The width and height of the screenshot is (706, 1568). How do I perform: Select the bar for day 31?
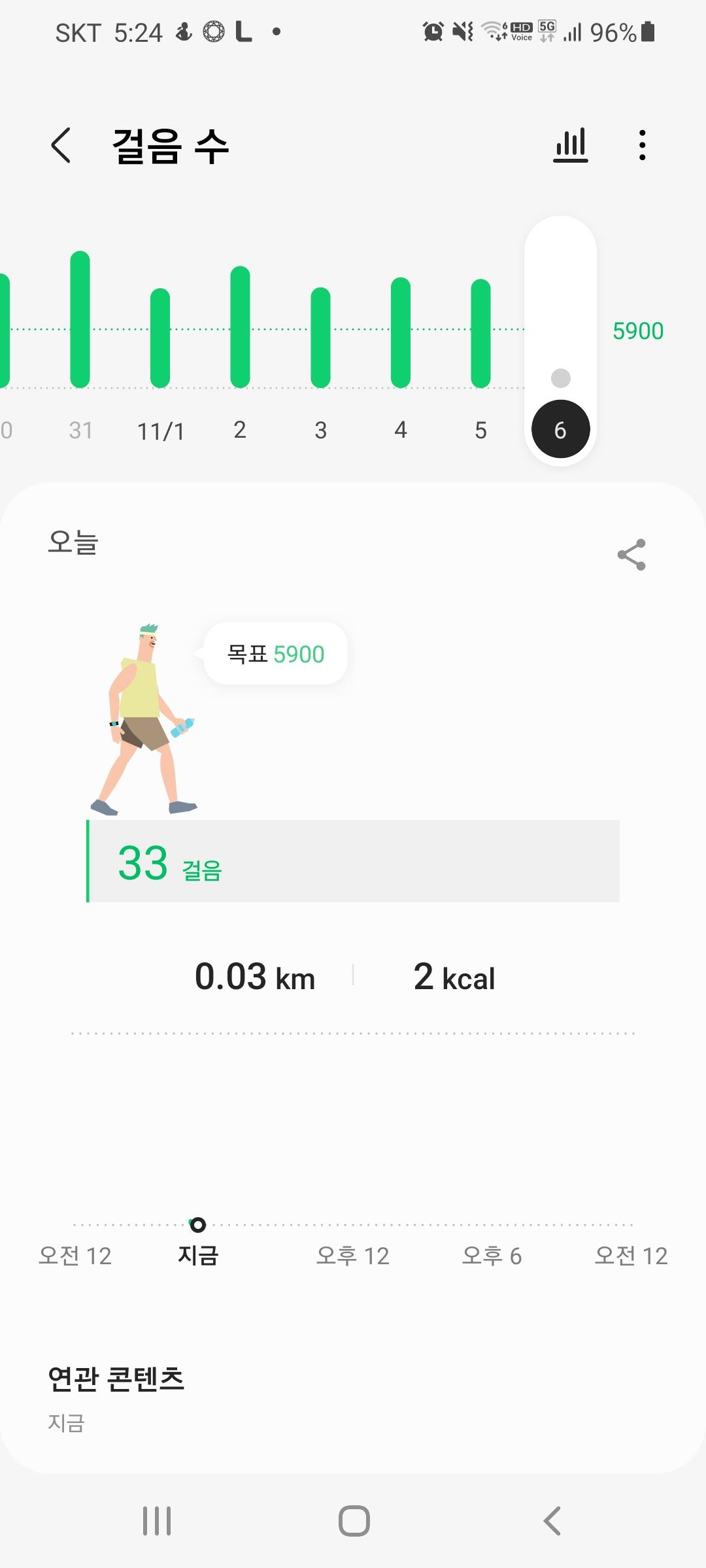80,320
